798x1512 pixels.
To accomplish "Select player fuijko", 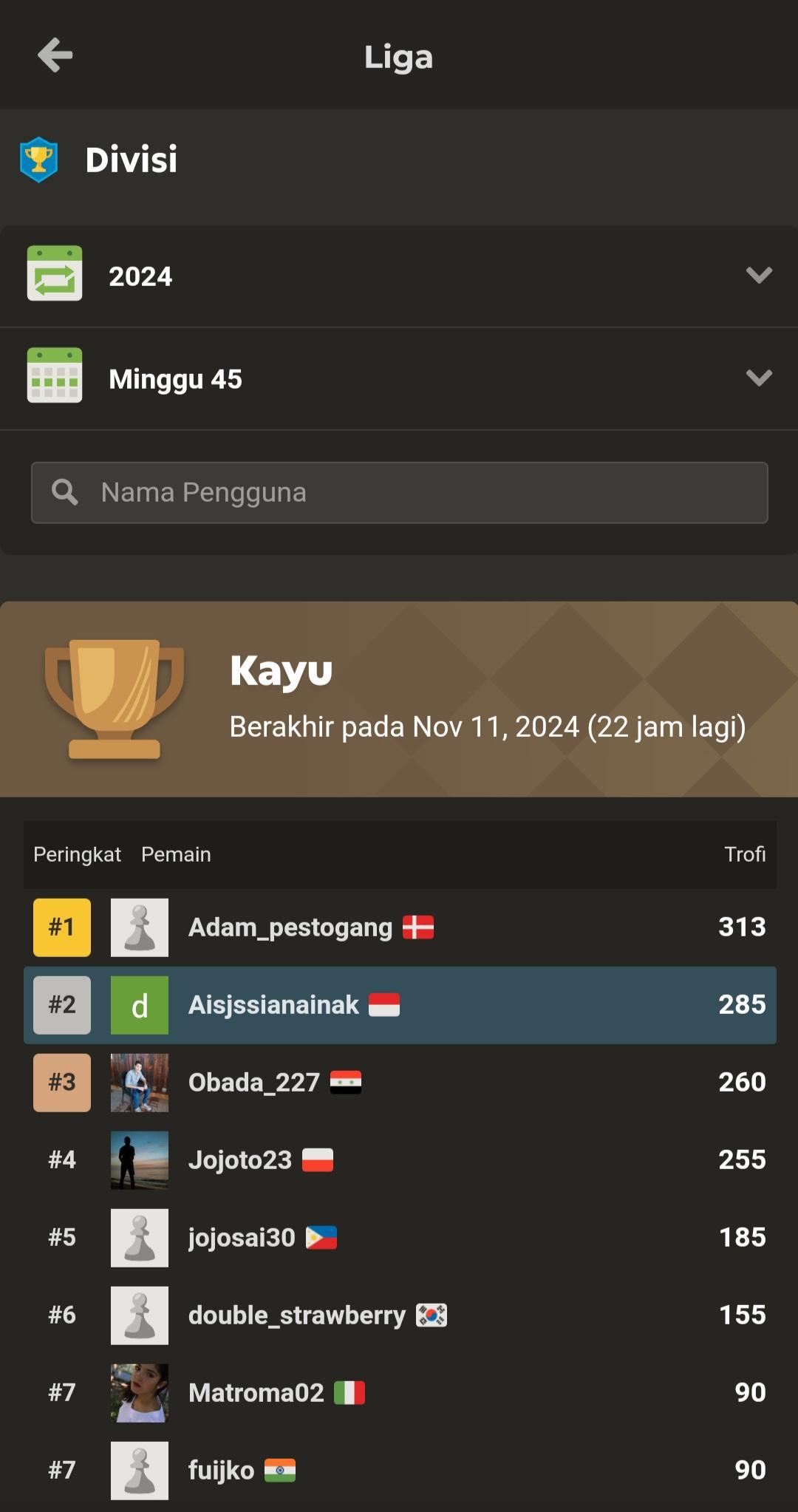I will coord(221,1471).
